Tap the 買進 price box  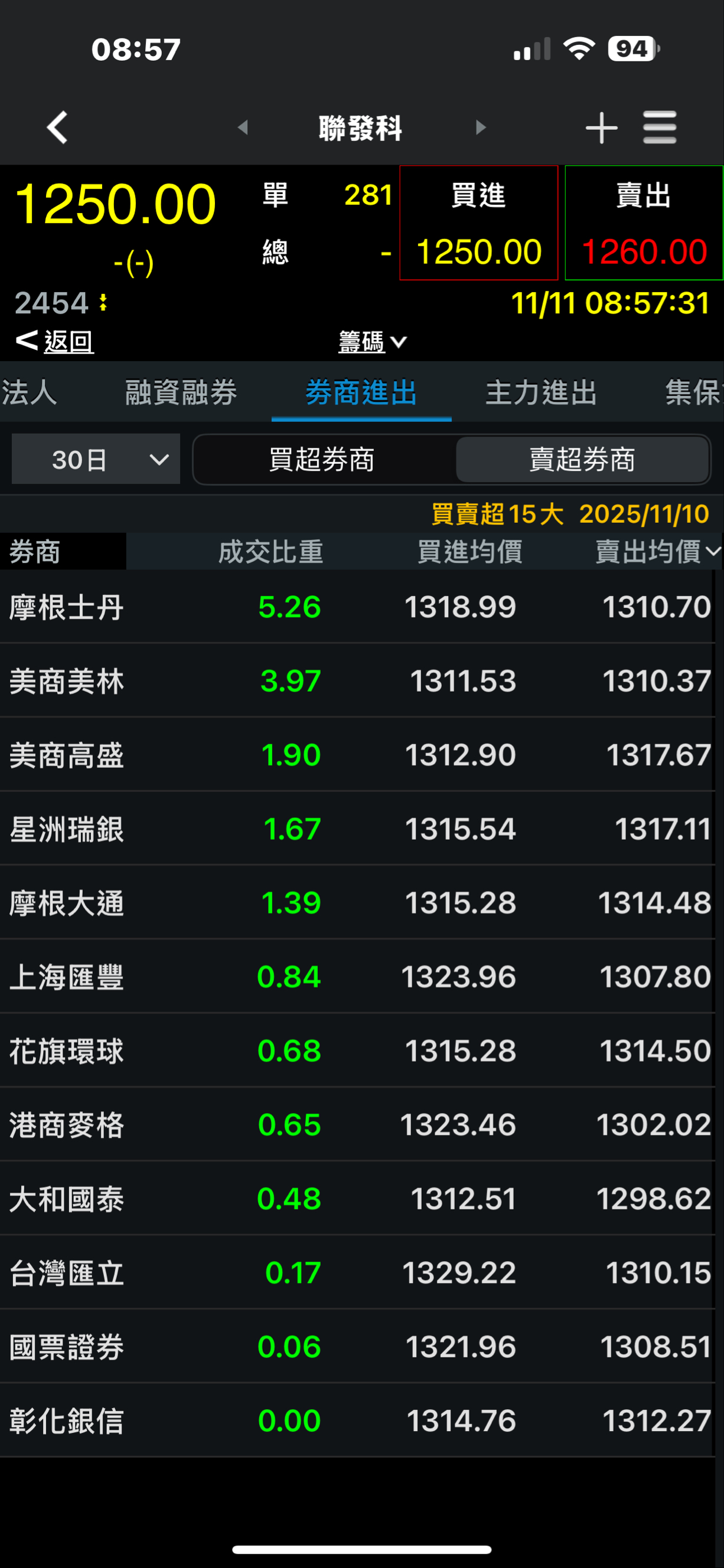point(478,223)
